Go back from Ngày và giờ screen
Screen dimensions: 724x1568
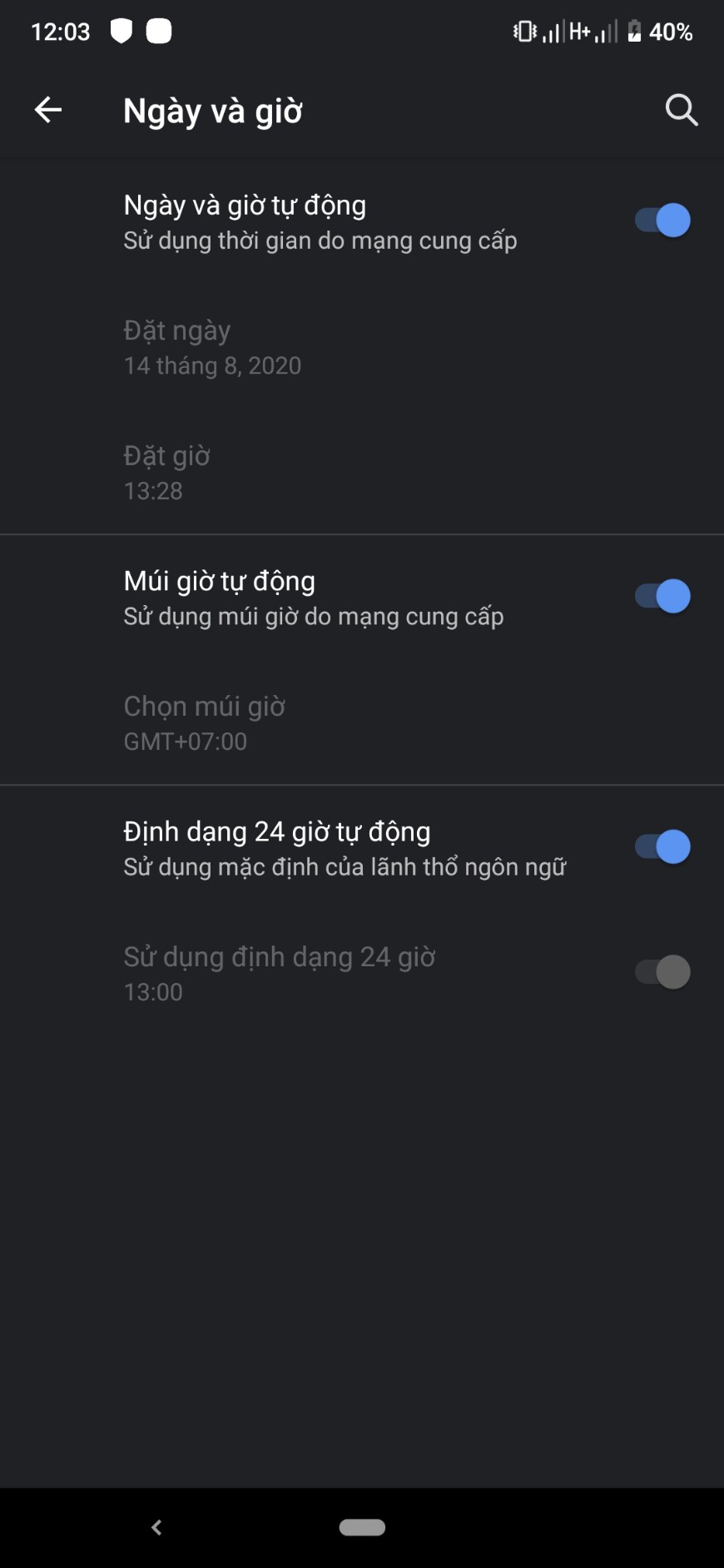click(48, 110)
